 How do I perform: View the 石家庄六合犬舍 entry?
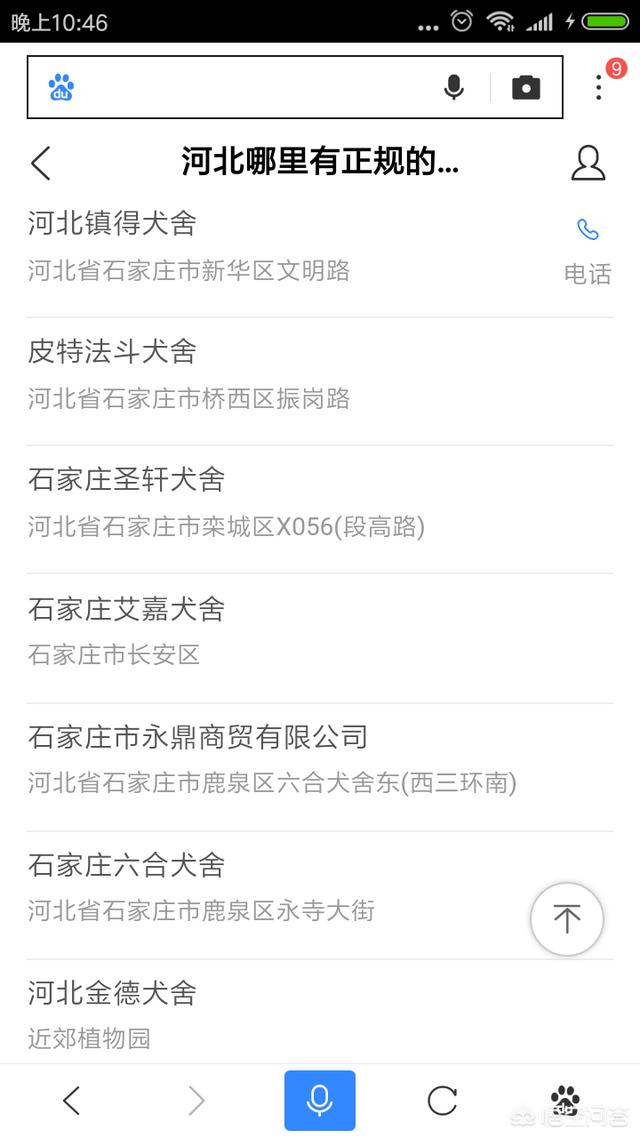126,864
